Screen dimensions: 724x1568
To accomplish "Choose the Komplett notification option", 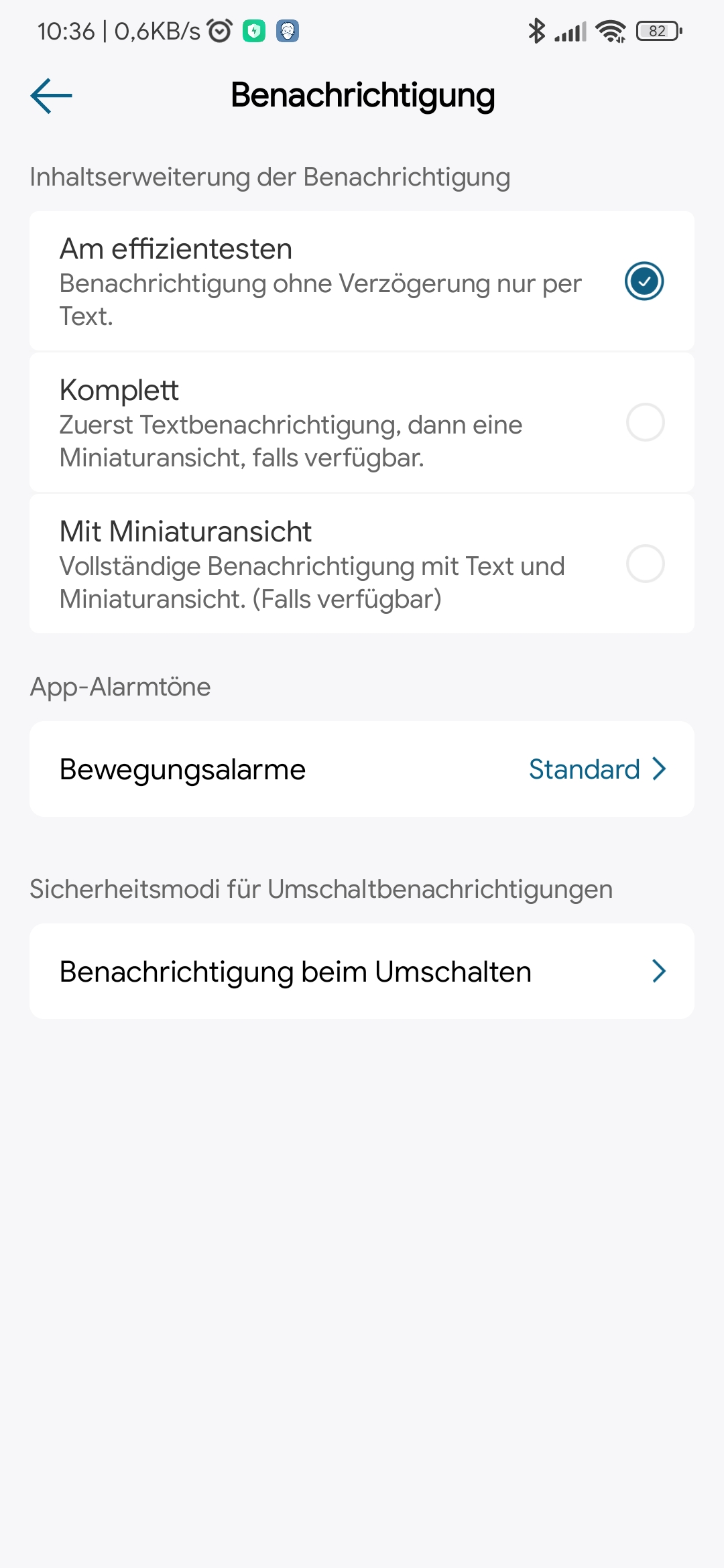I will 645,422.
